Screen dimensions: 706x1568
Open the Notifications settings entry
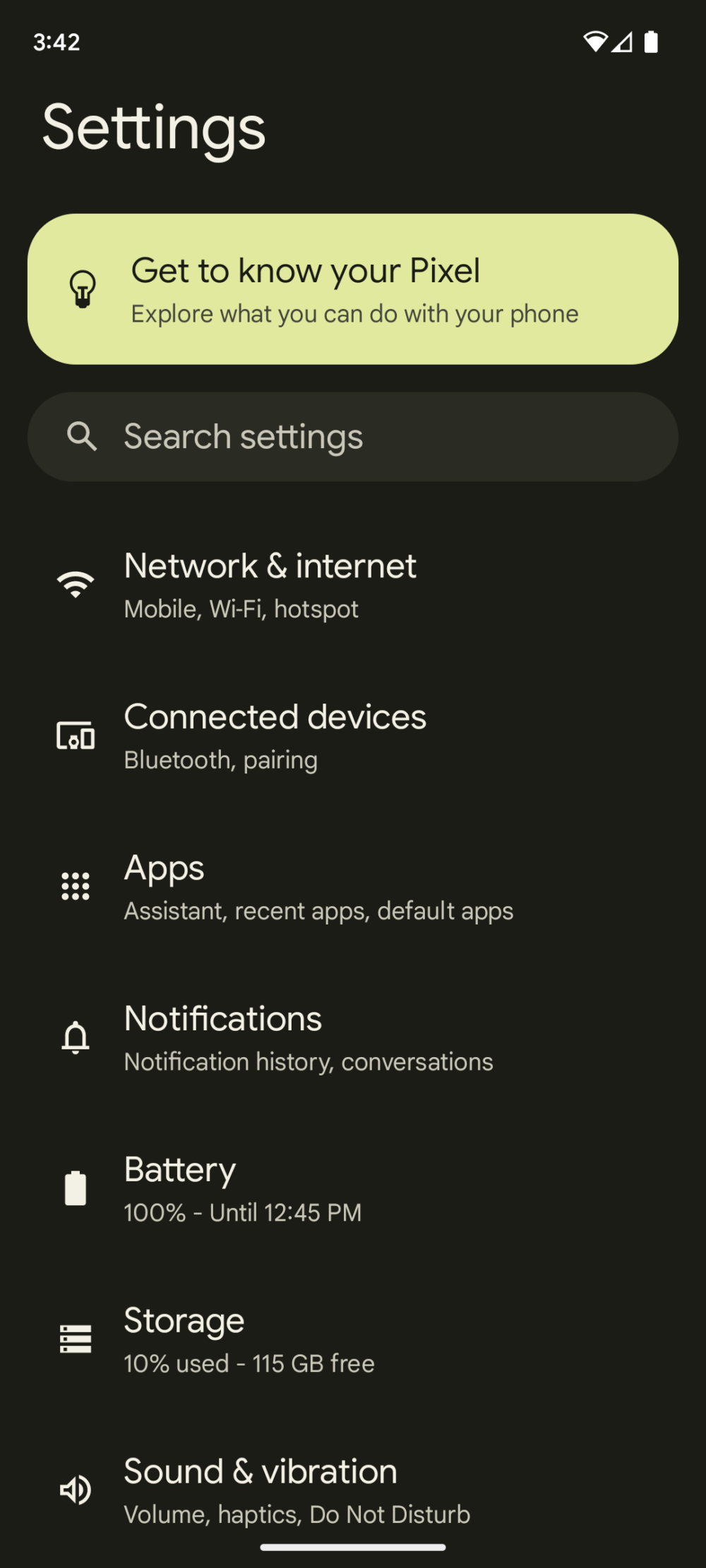tap(307, 1037)
